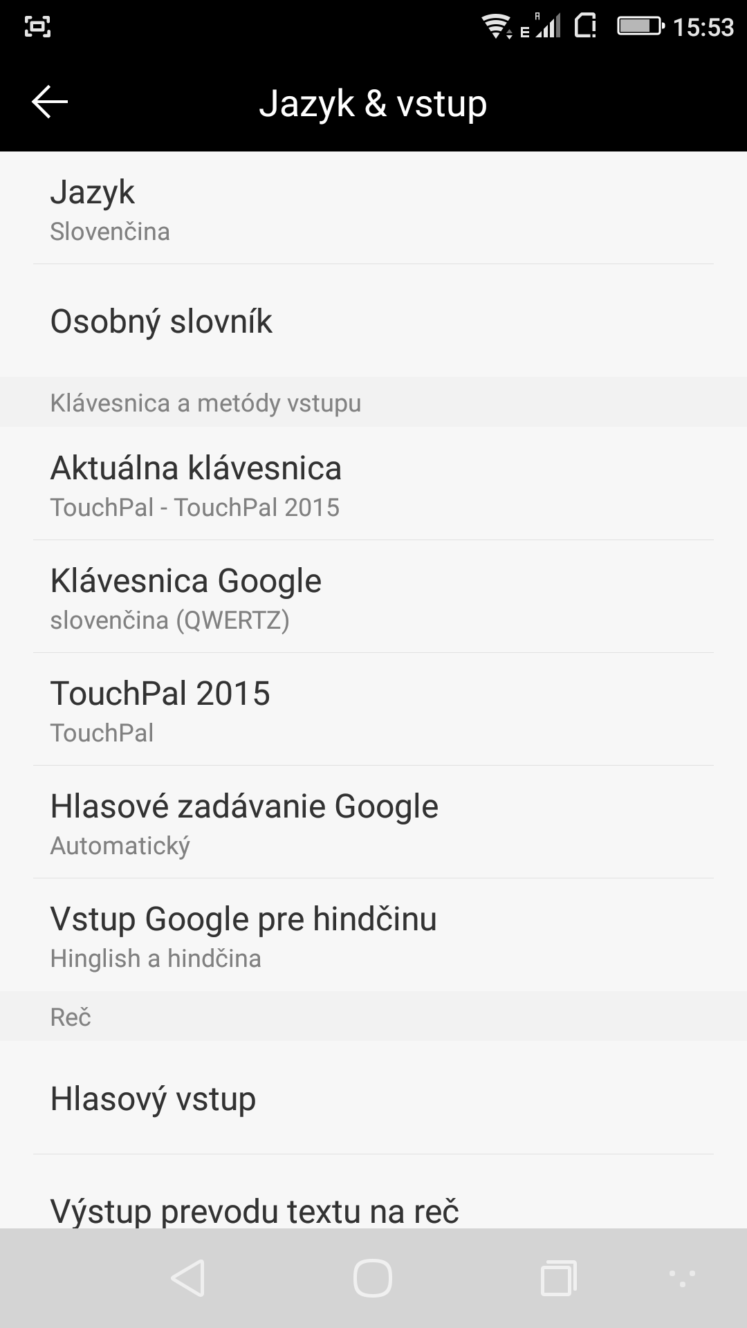The height and width of the screenshot is (1328, 747).
Task: Open TouchPal 2015 settings
Action: 373,710
